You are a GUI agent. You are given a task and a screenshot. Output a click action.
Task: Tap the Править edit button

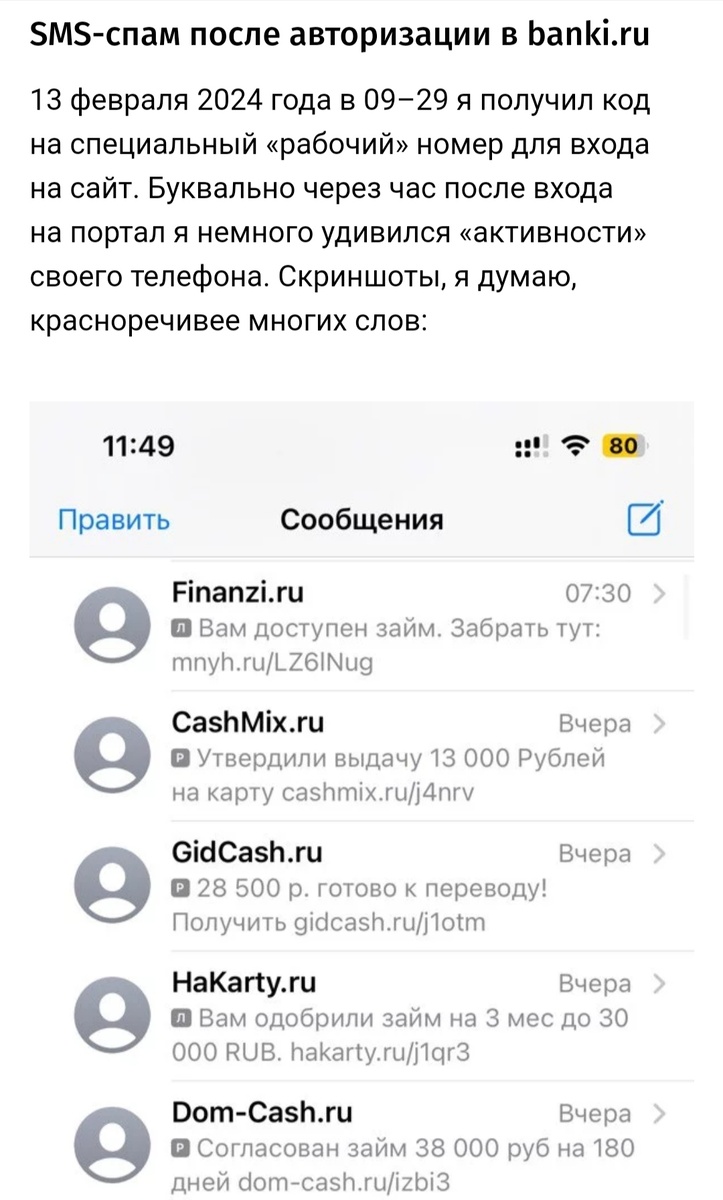tap(115, 519)
